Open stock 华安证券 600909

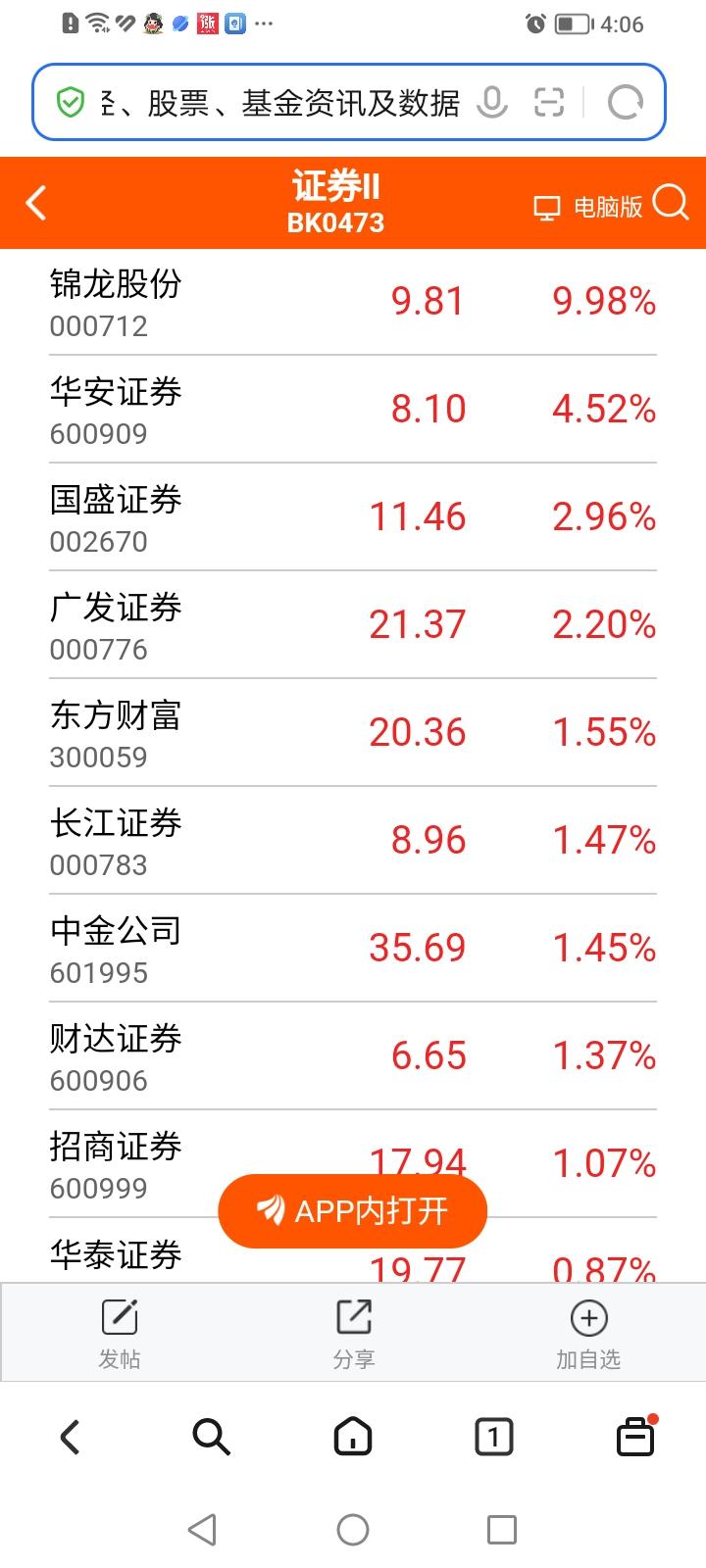pyautogui.click(x=353, y=409)
